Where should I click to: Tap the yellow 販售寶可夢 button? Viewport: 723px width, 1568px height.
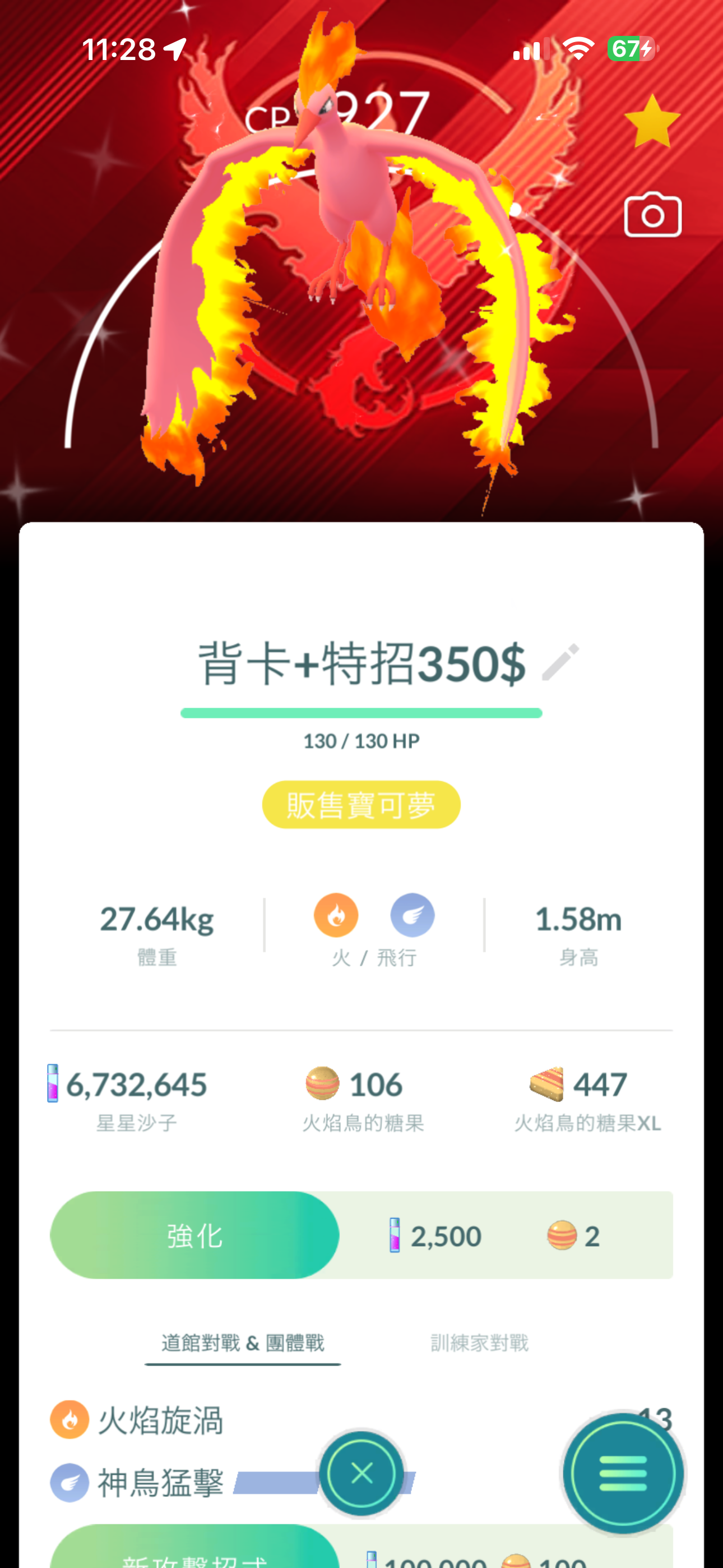pos(361,805)
